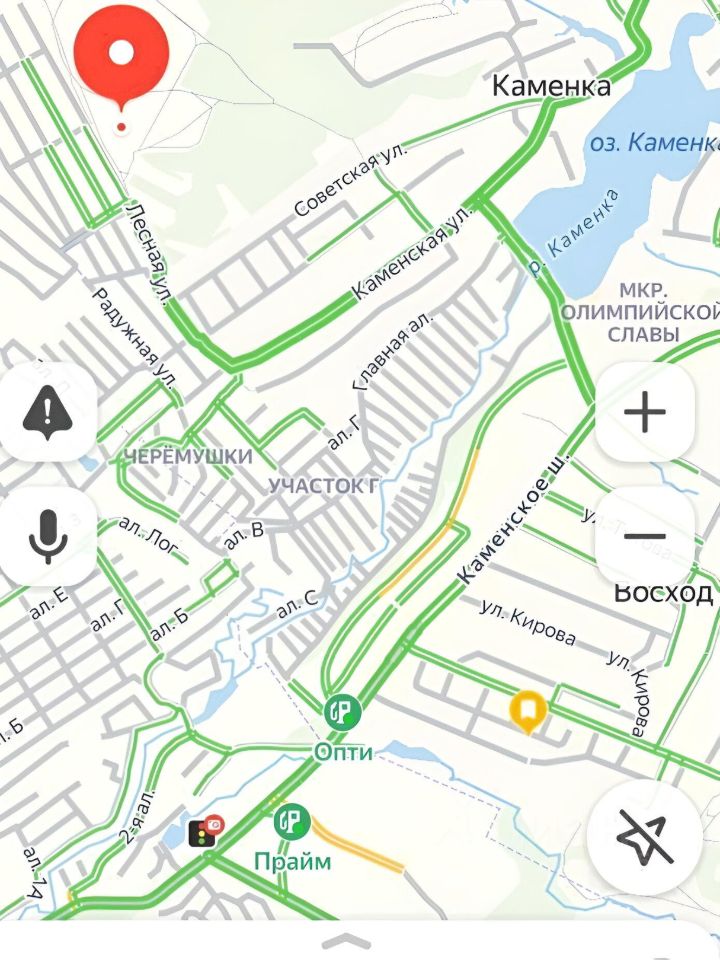This screenshot has width=720, height=960.
Task: Select the red destination pin
Action: (121, 55)
